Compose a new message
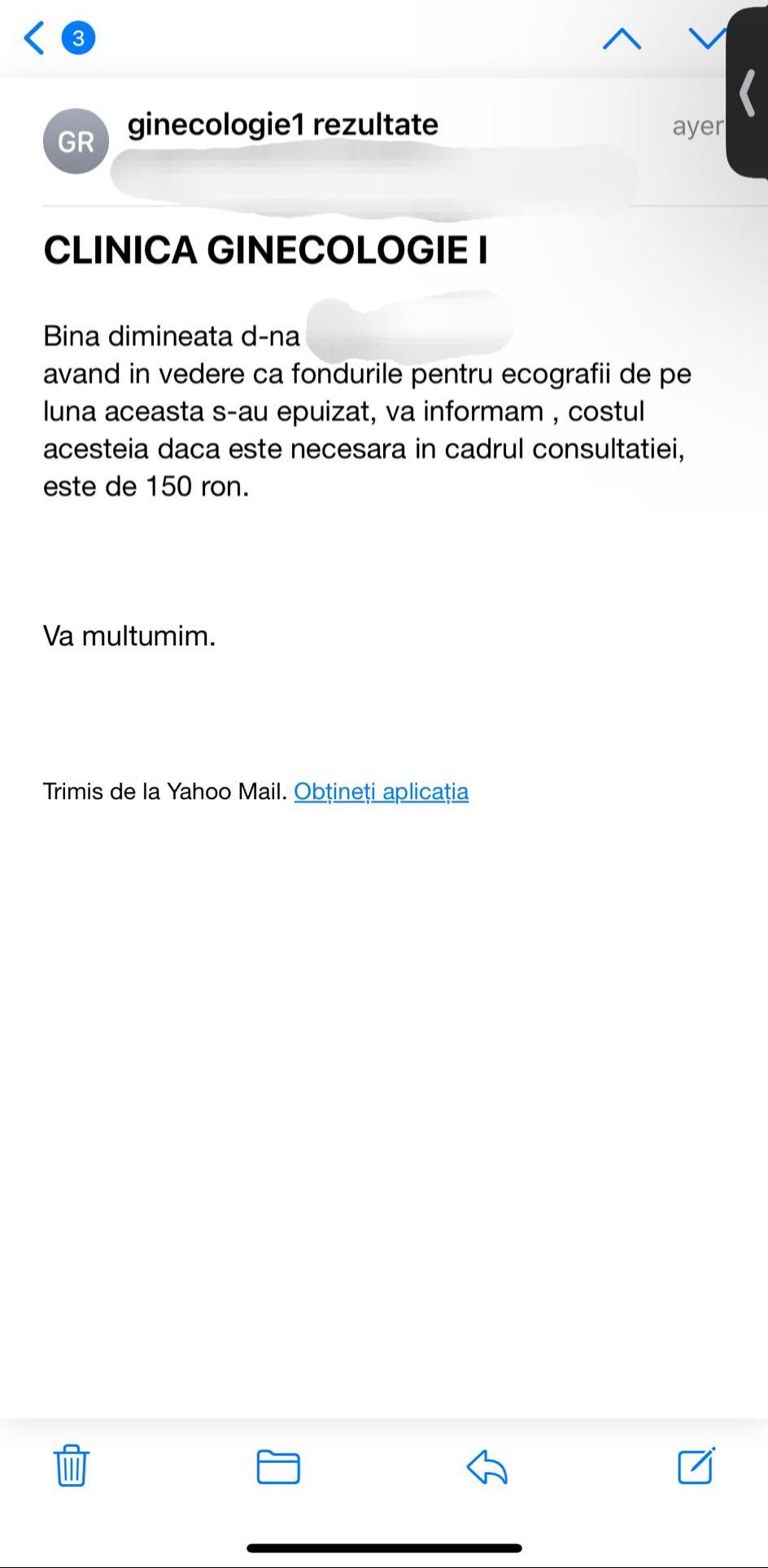Screen dimensions: 768x1568 (x=696, y=1465)
